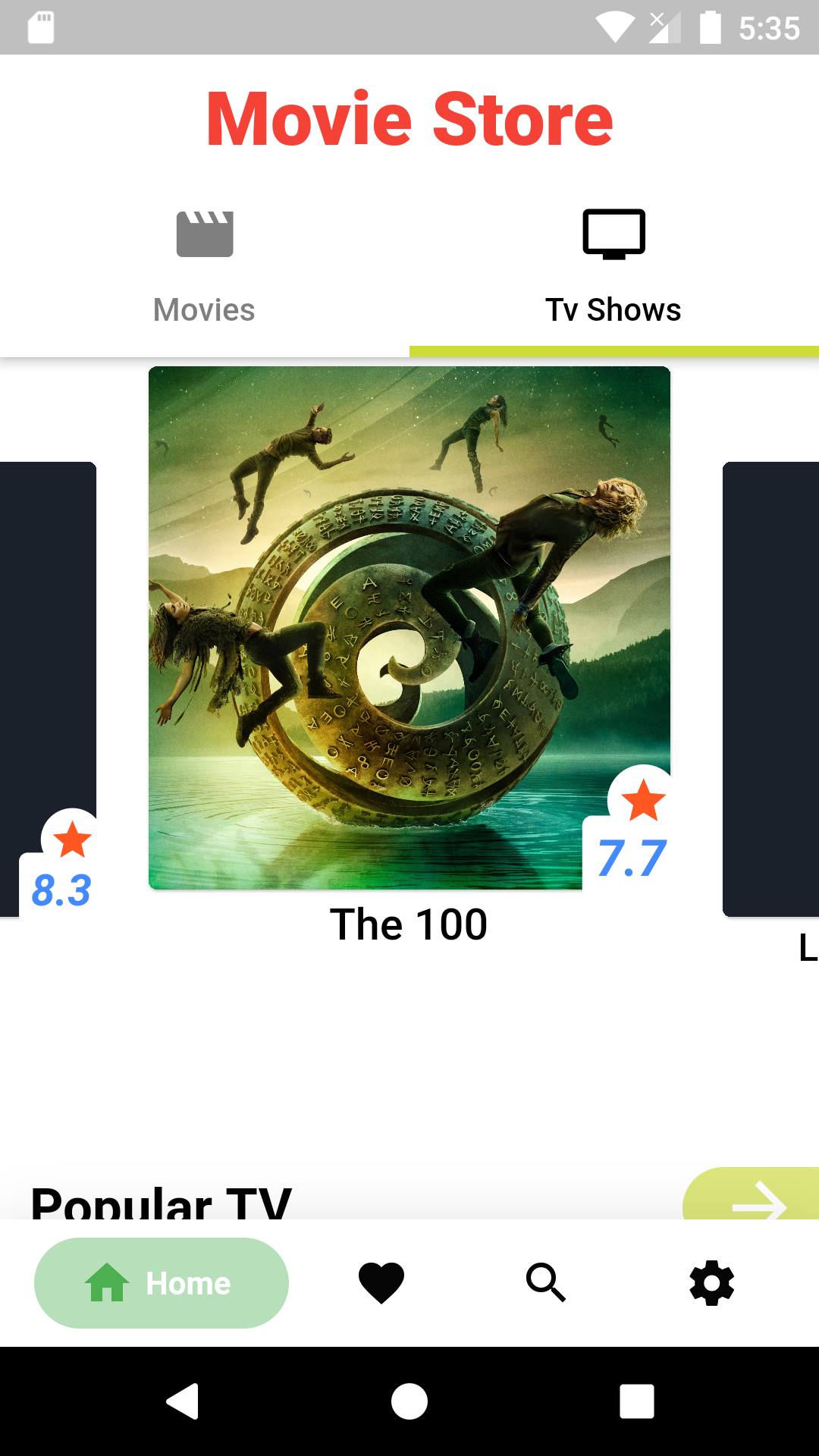Tap the arrow button next to Popular TV
The width and height of the screenshot is (819, 1456).
coord(755,1198)
